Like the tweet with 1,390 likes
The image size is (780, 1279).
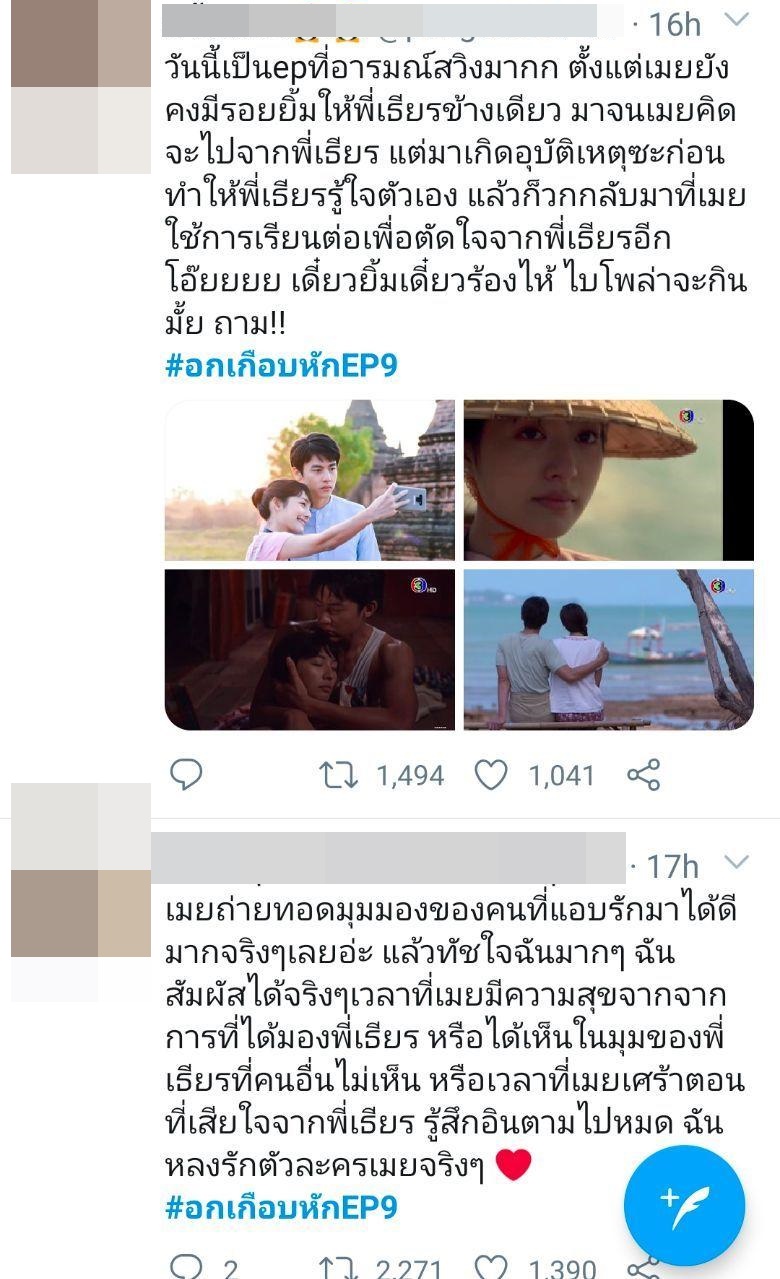[490, 1268]
